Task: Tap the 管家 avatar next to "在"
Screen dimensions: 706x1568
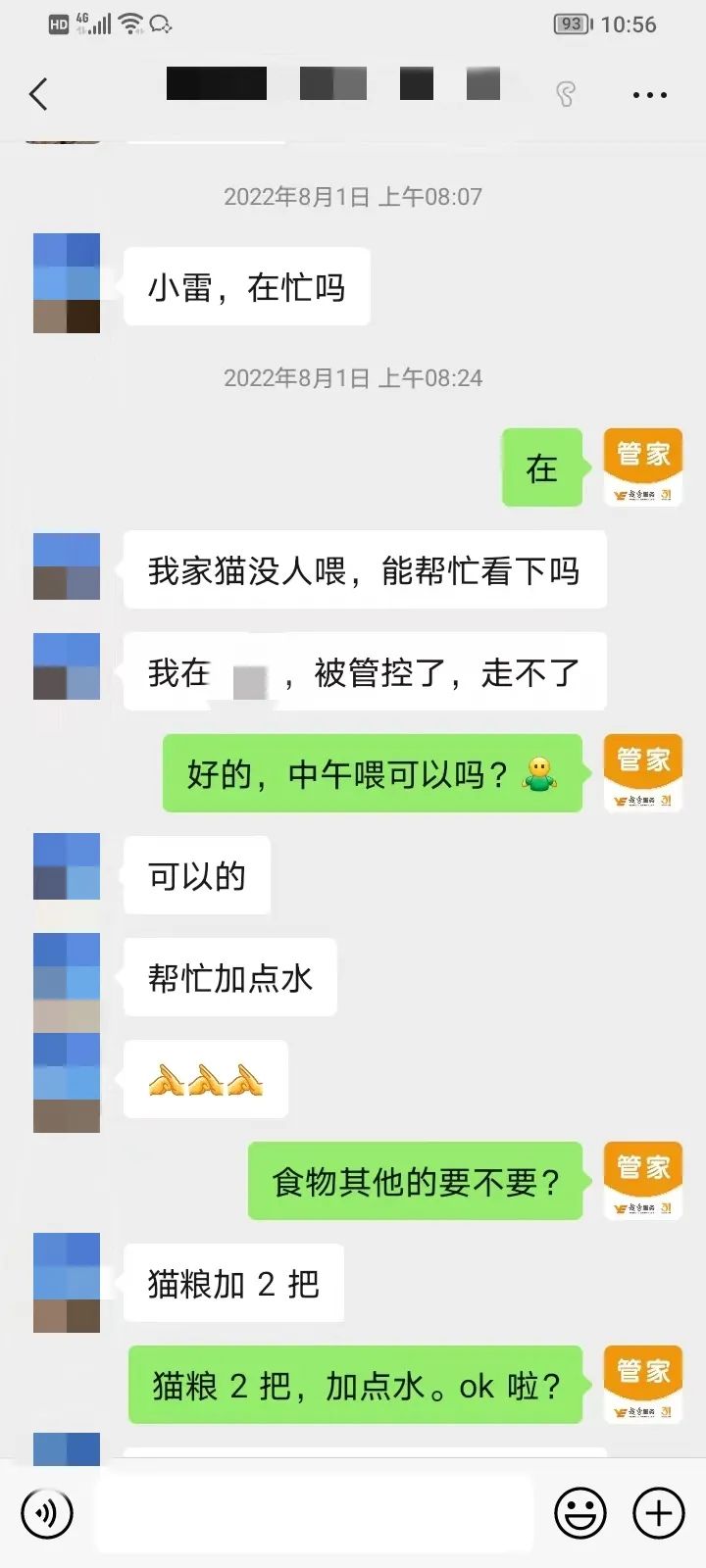Action: pos(642,466)
